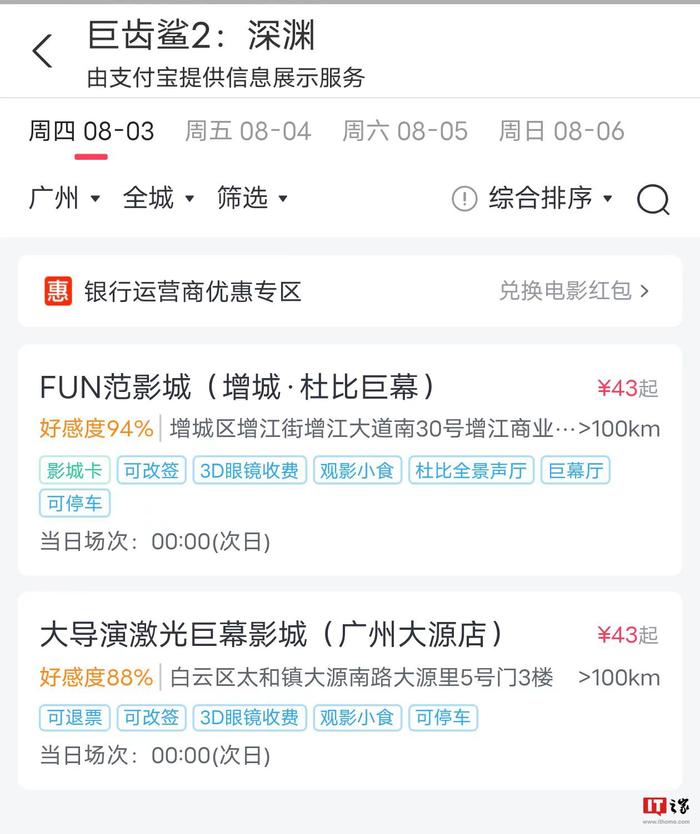
Task: Switch to the 周五 08-04 date tab
Action: coord(248,131)
